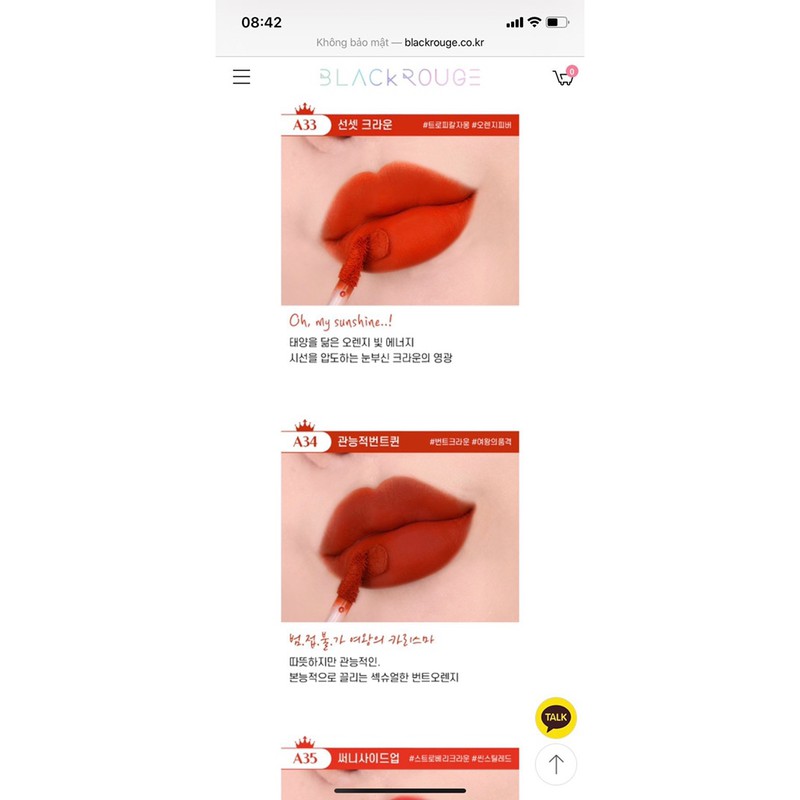Tap the BLACKROUGE logo to go home

click(x=400, y=77)
